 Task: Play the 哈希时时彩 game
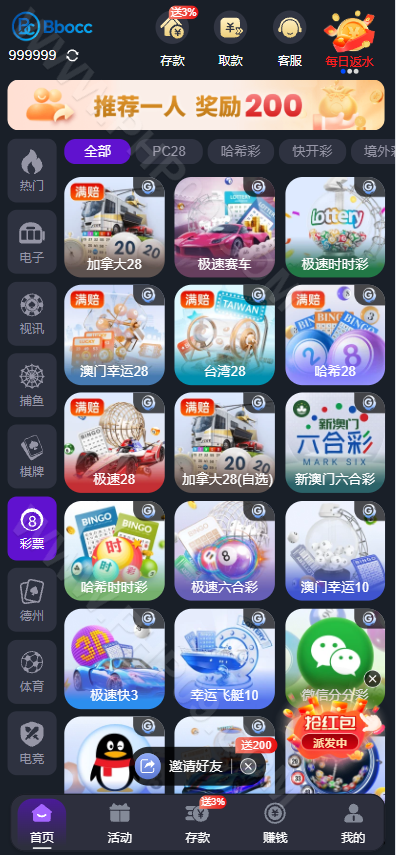click(x=115, y=551)
